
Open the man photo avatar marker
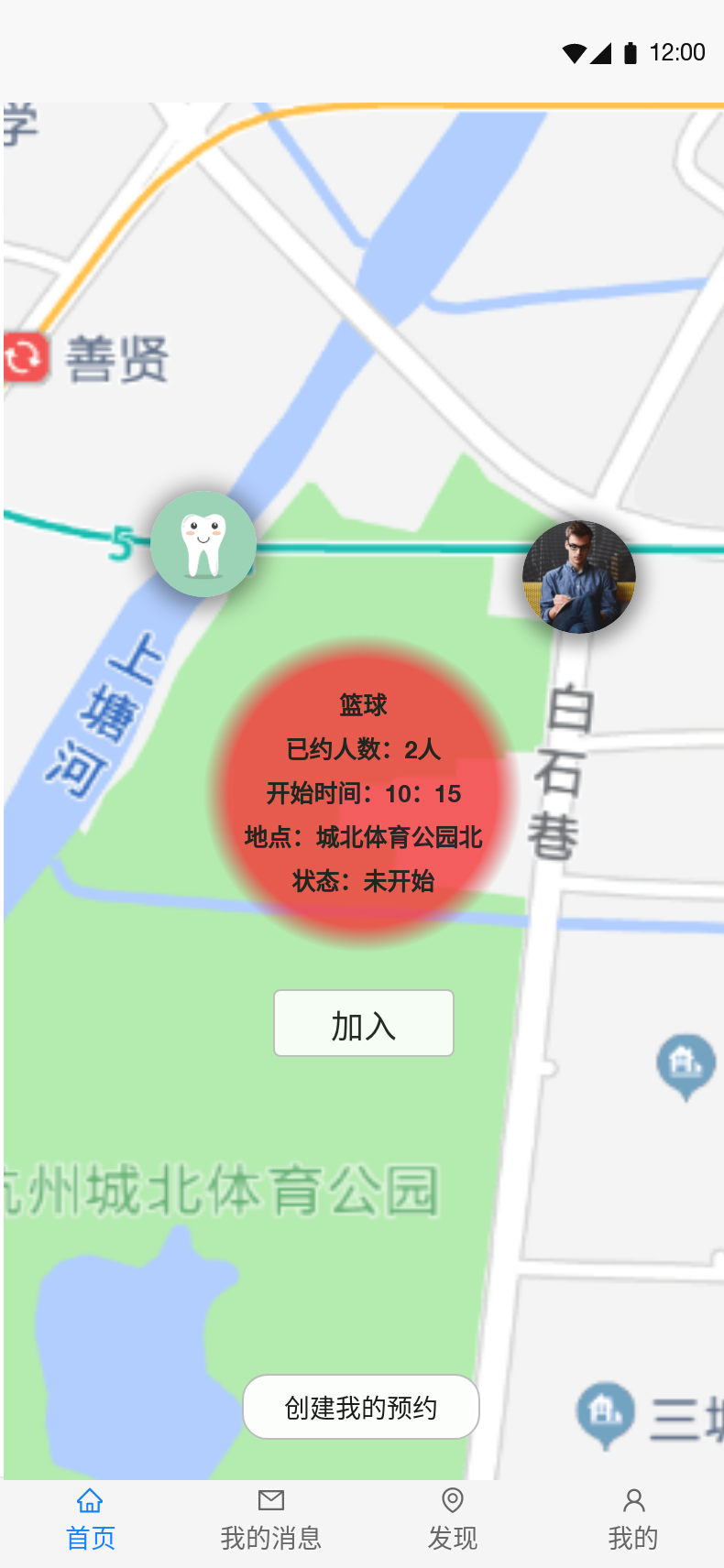tap(578, 577)
